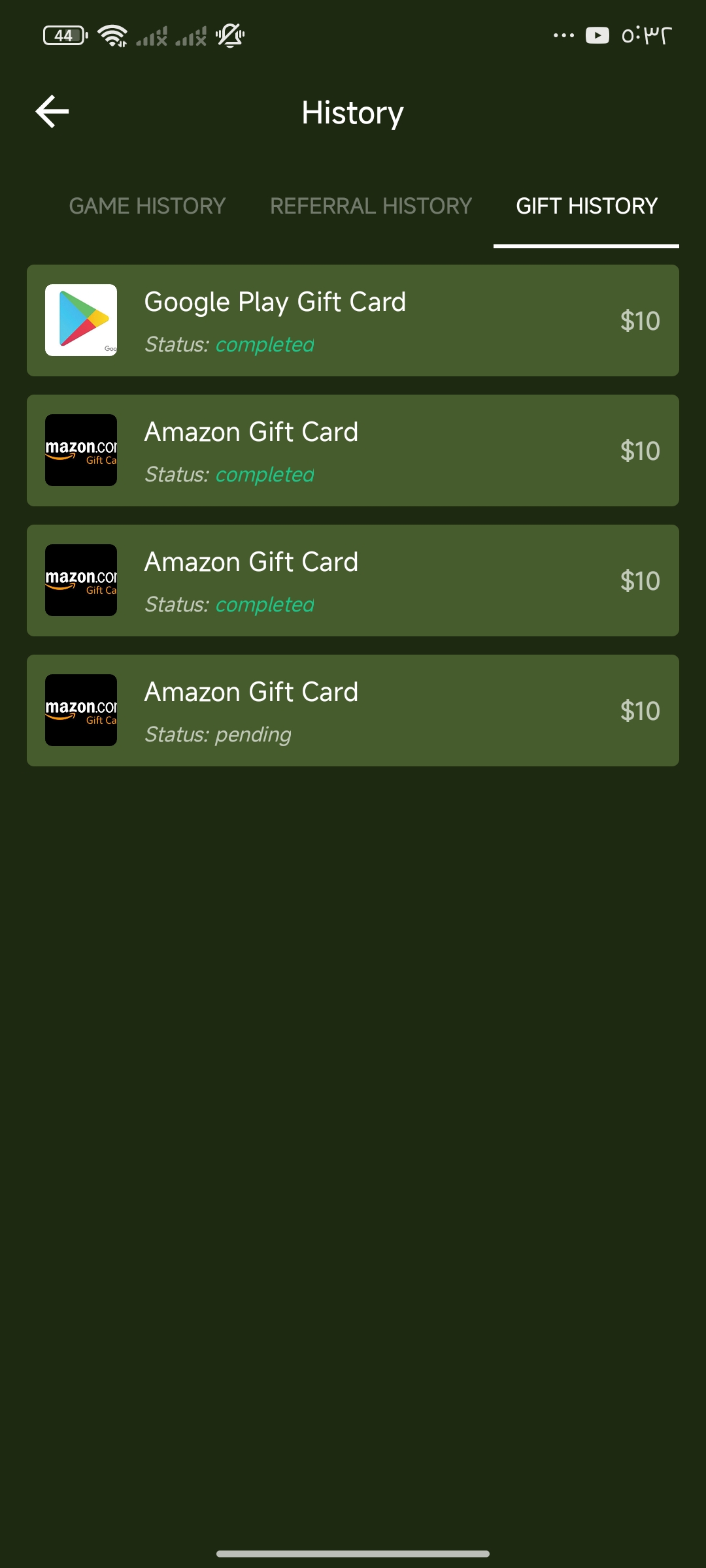Viewport: 706px width, 1568px height.
Task: Switch to the Referral History tab
Action: (371, 206)
